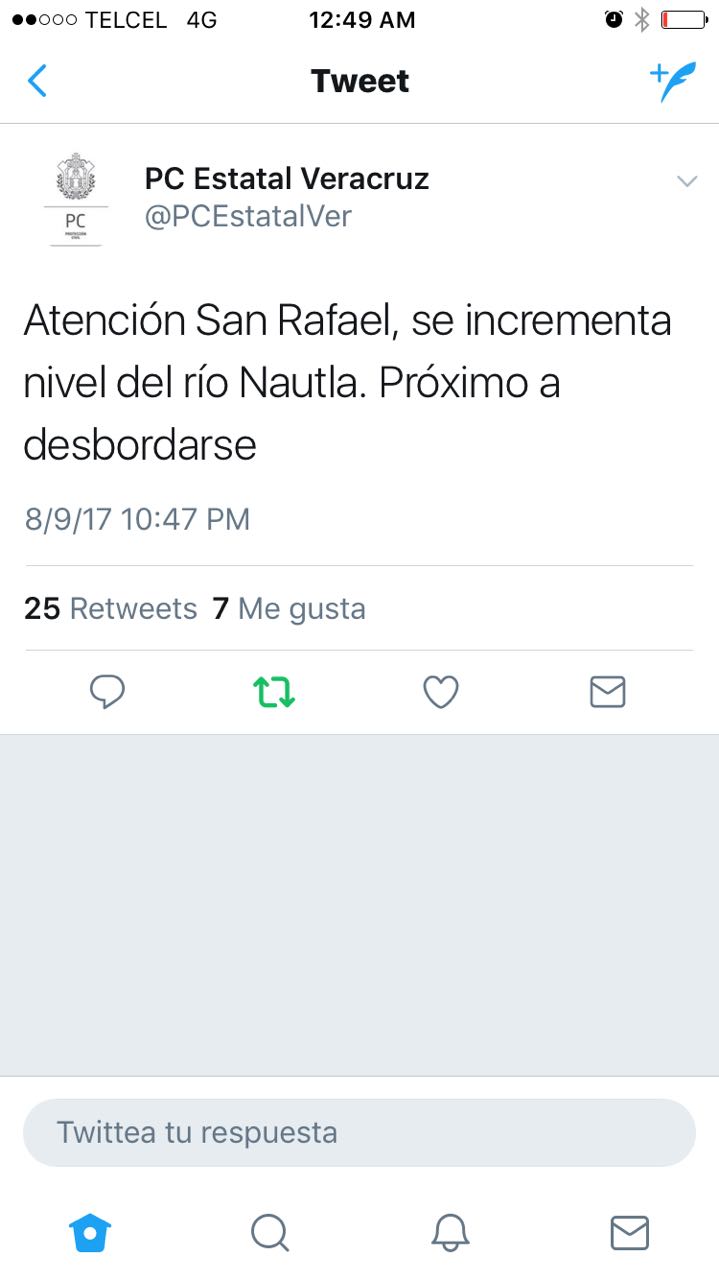Open the Messages tab
The image size is (719, 1280).
pos(629,1233)
